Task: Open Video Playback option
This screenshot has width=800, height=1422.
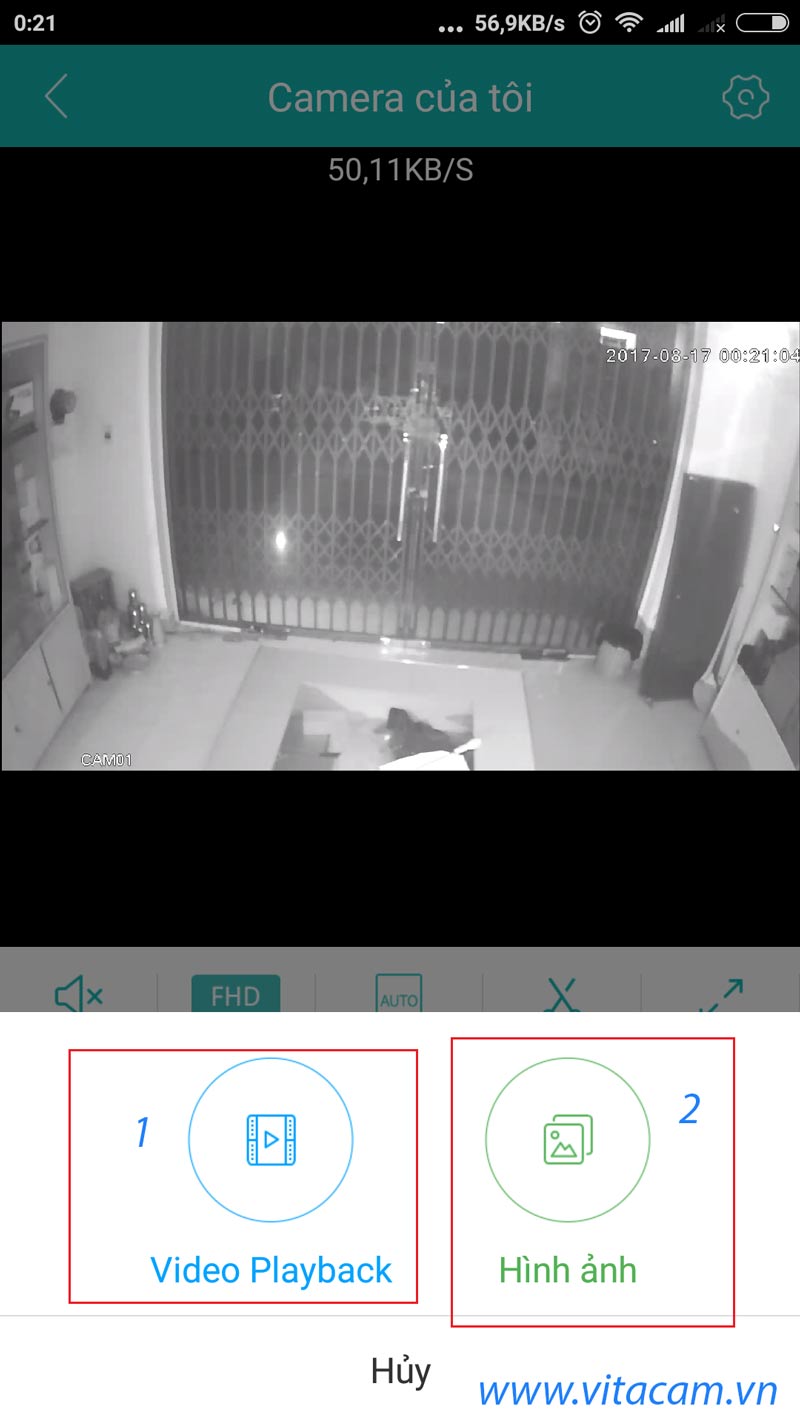Action: 270,1140
